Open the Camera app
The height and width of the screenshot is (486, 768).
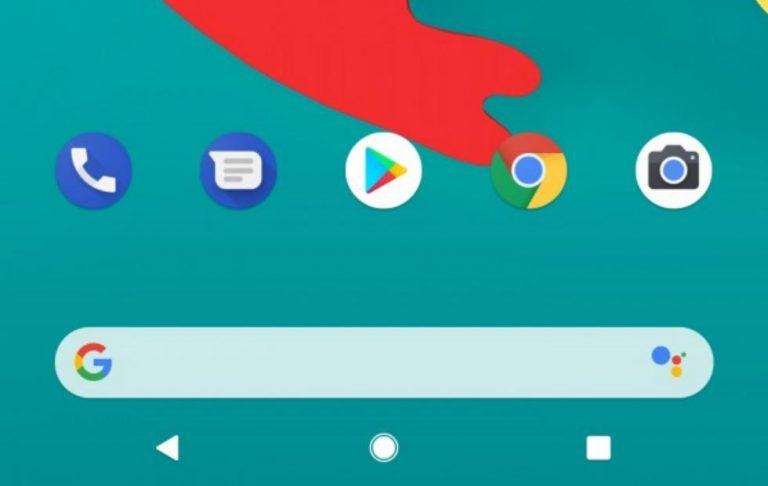click(673, 171)
